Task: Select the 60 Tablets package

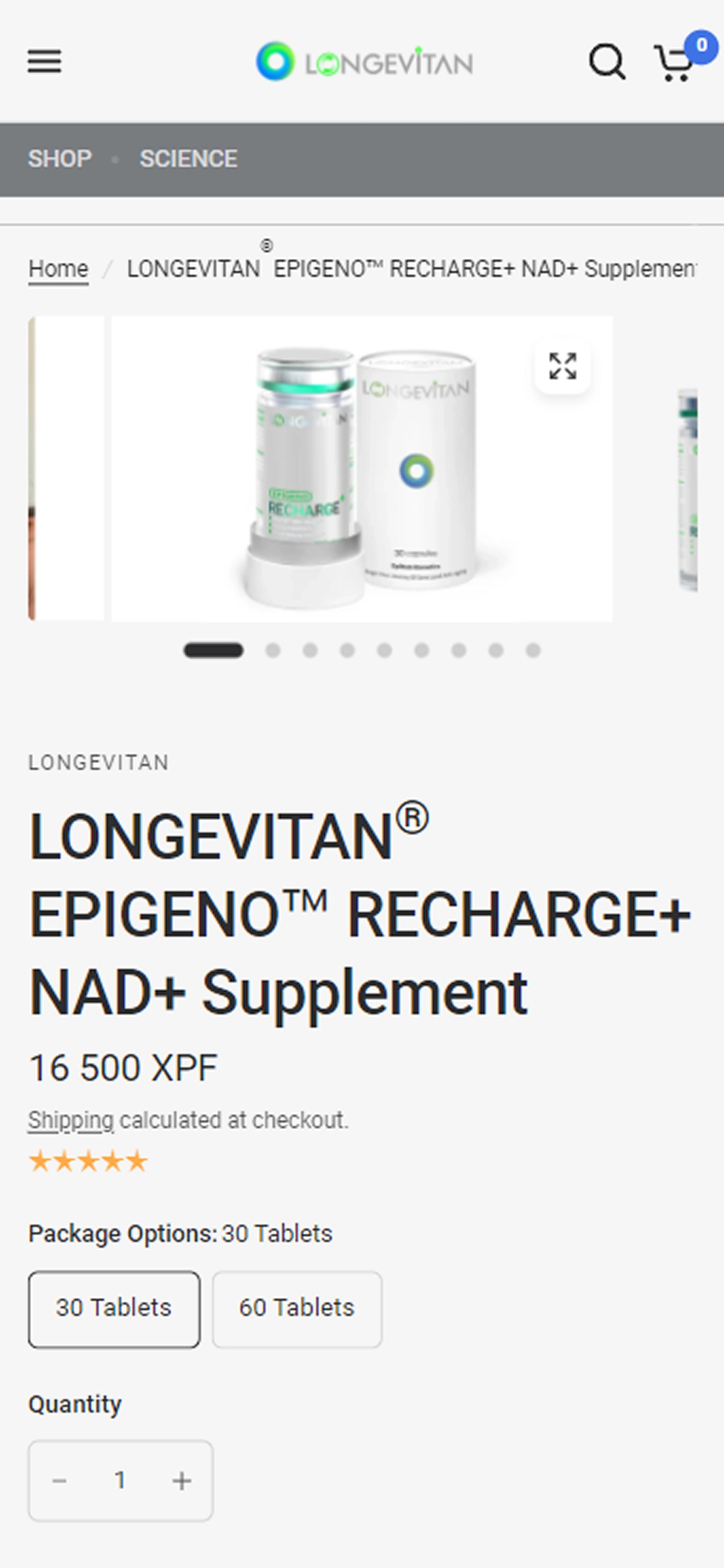Action: point(296,1309)
